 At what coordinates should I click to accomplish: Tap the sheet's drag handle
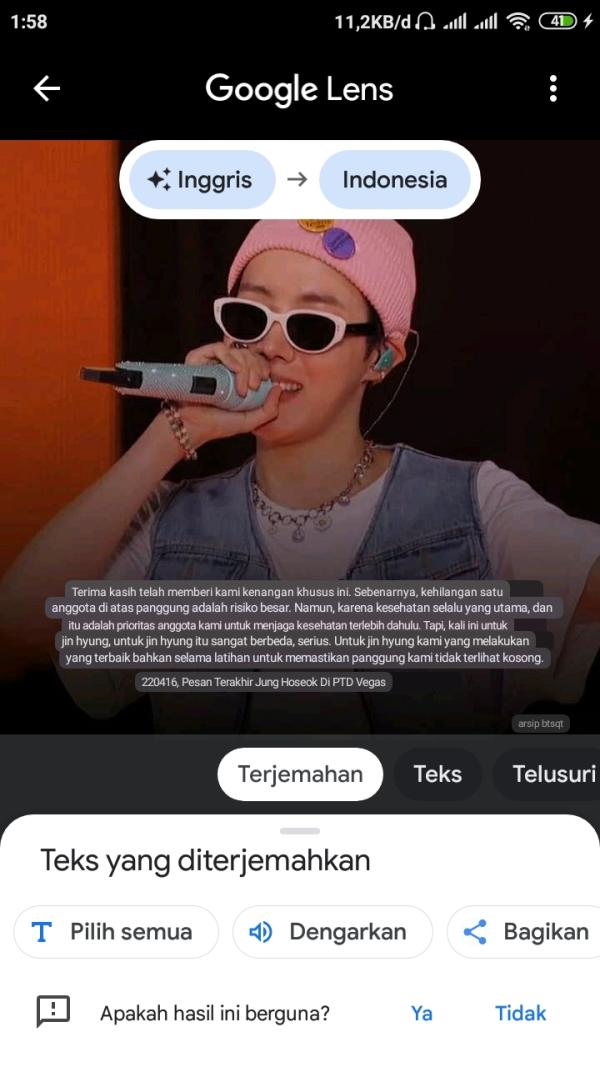coord(300,831)
